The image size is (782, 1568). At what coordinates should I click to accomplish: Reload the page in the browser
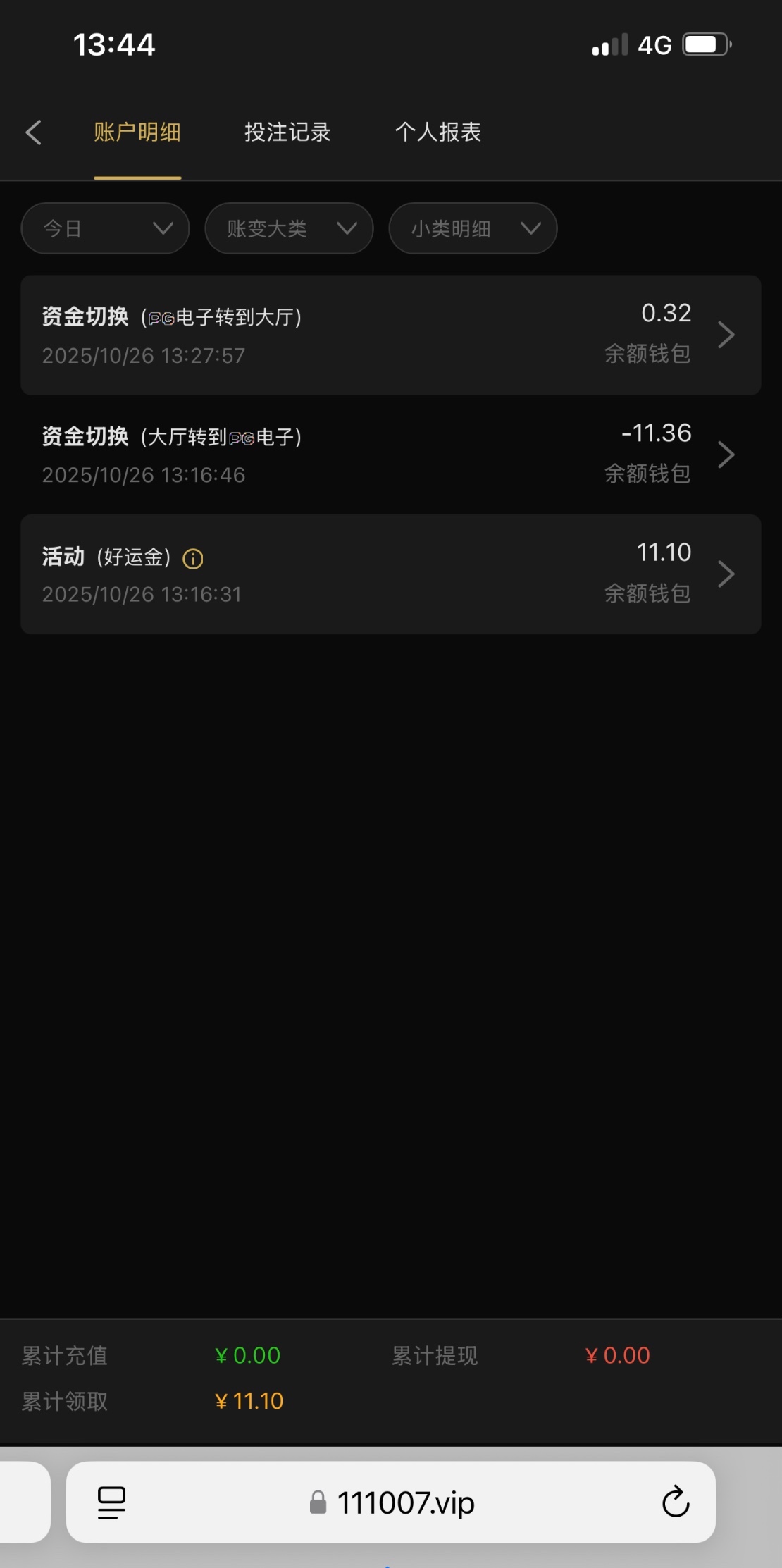coord(675,1502)
